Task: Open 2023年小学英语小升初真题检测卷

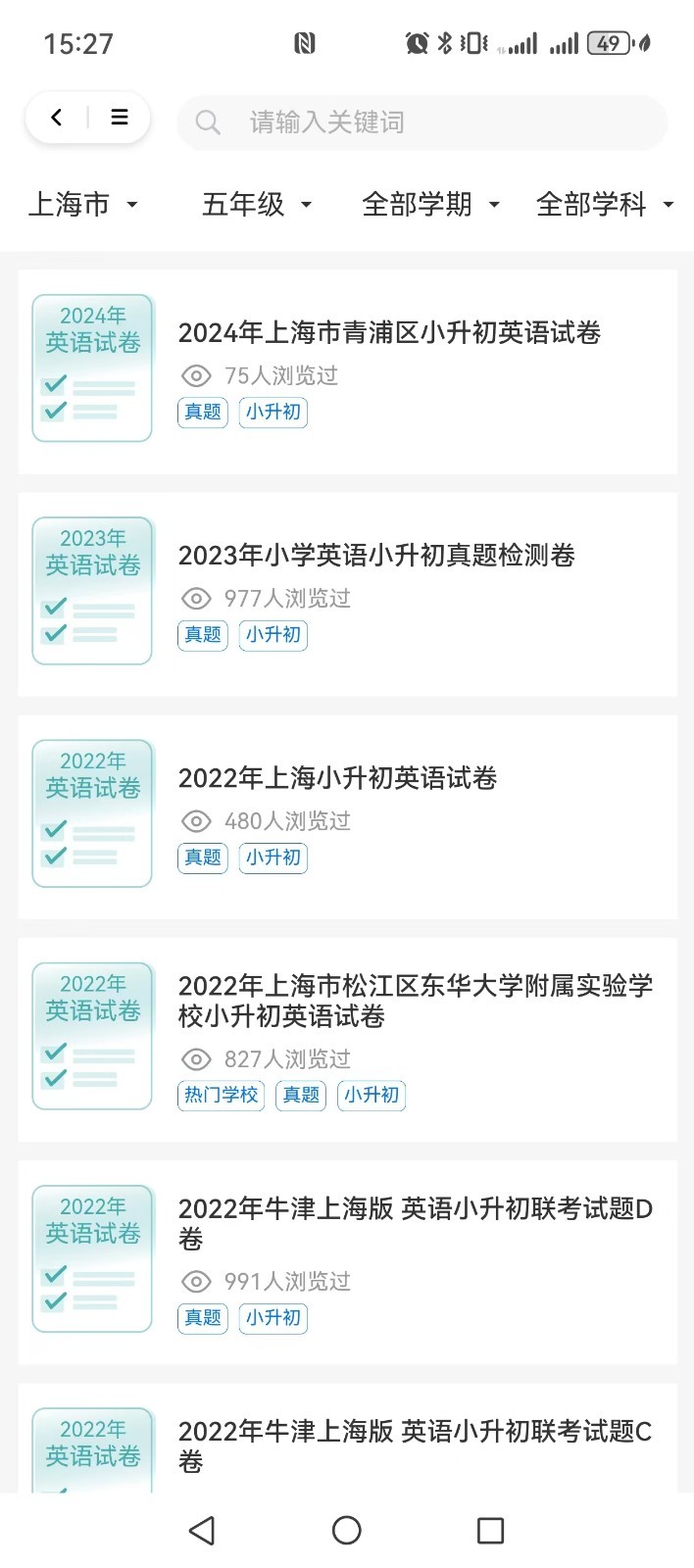Action: (348, 595)
